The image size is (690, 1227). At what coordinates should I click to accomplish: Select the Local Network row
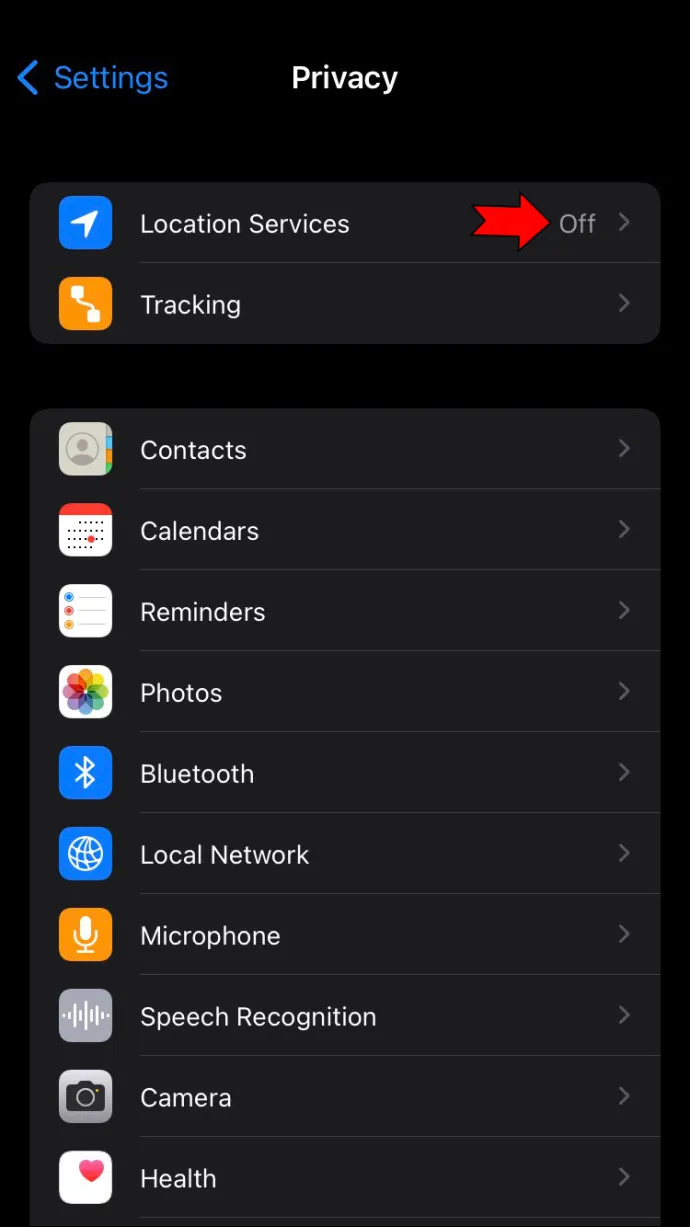click(345, 854)
